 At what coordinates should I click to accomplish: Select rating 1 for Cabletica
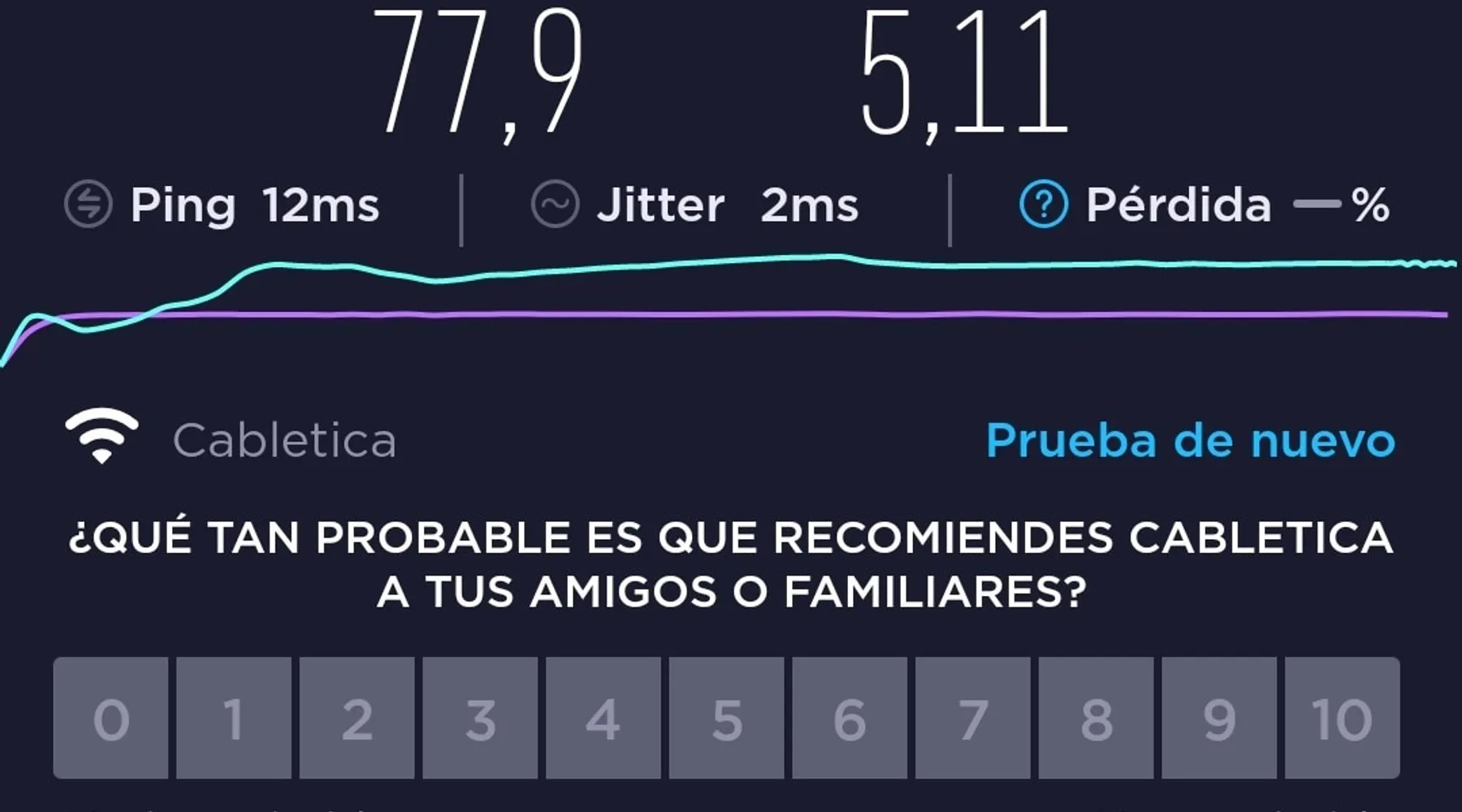(234, 719)
